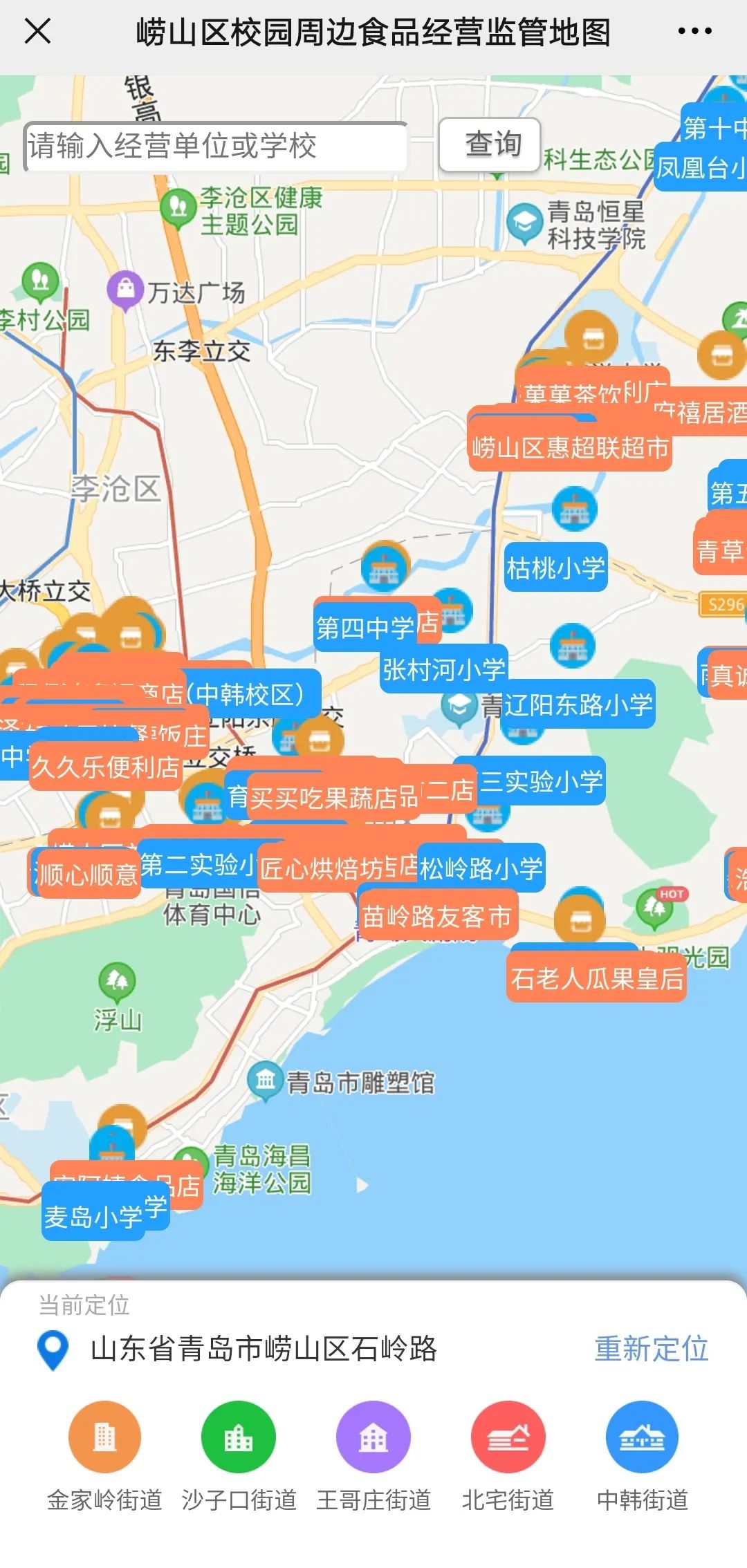Tap the 查询 query button

[490, 144]
